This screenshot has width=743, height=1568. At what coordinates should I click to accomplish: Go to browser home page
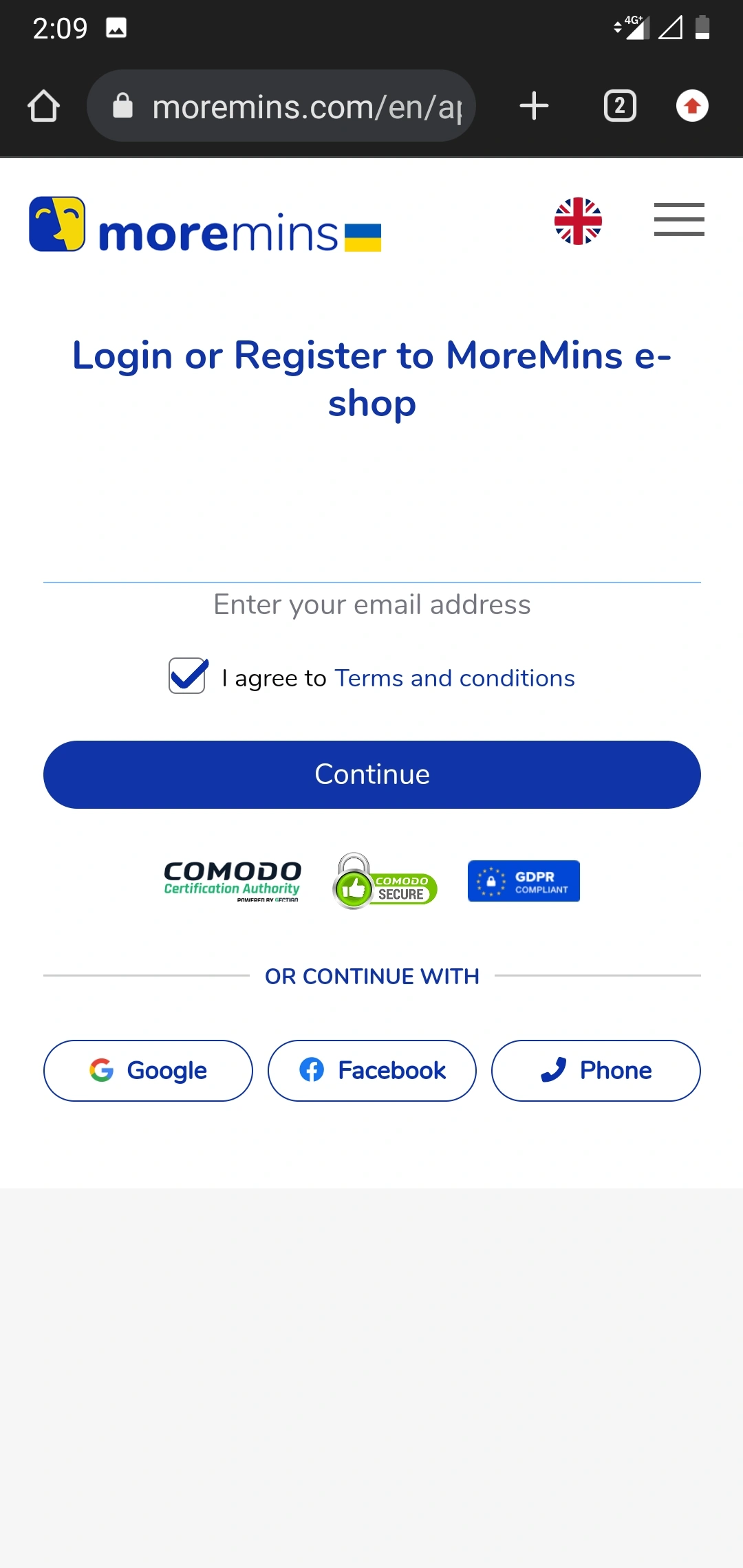coord(43,106)
